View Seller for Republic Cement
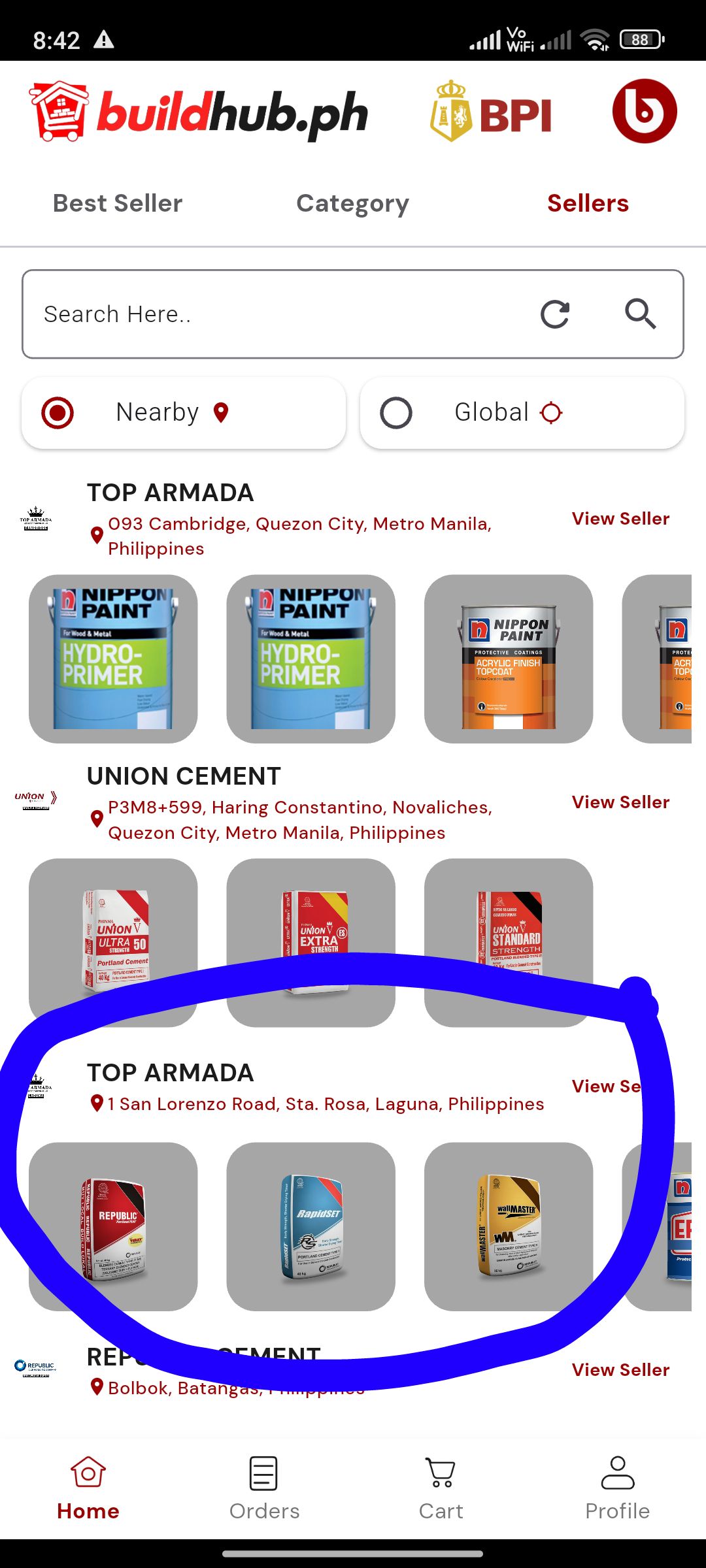Viewport: 706px width, 1568px height. pyautogui.click(x=620, y=1370)
